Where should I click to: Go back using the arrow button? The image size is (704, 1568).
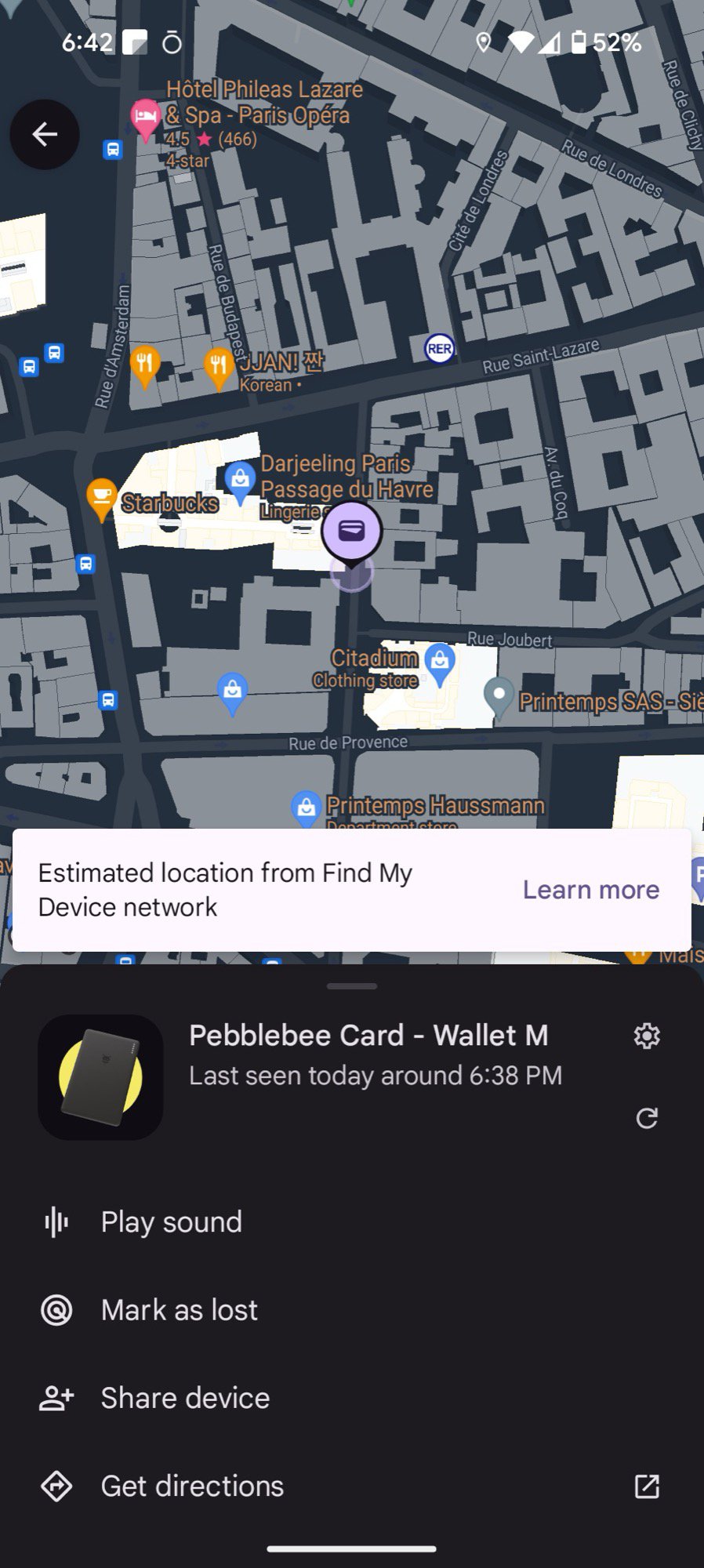pos(45,135)
